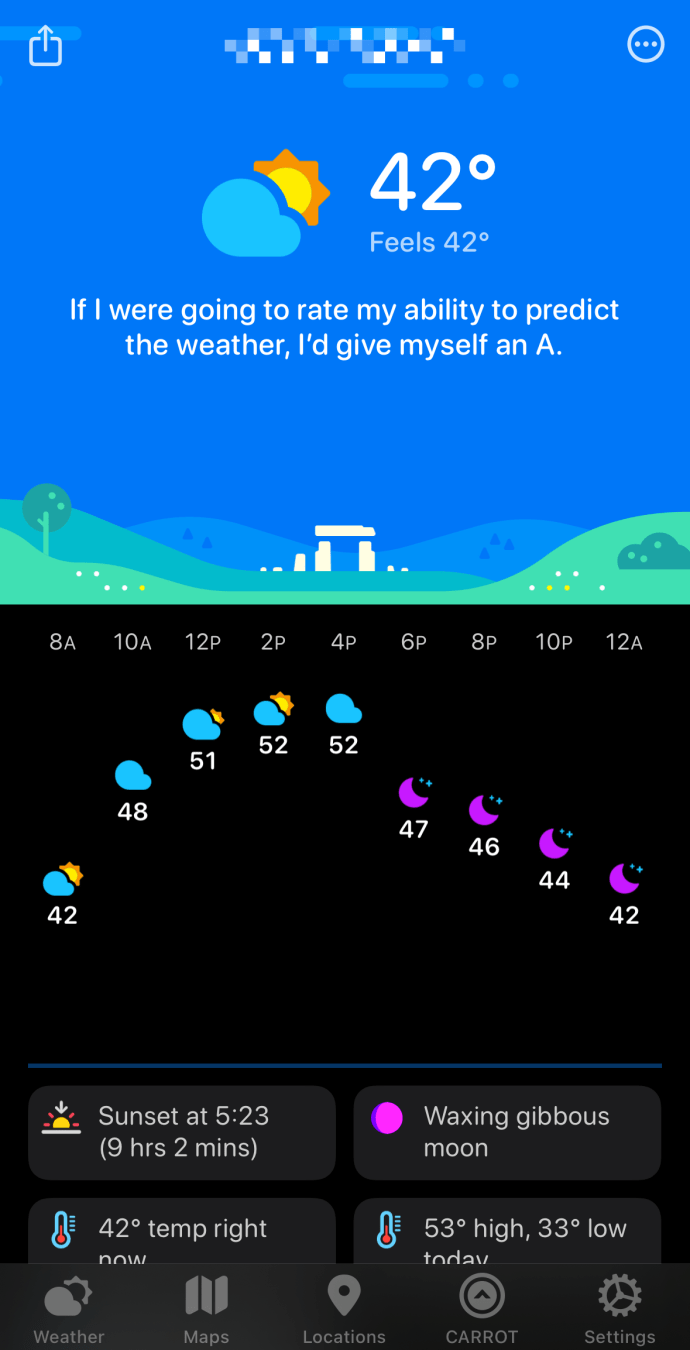
Task: Open the more options menu
Action: pos(645,45)
